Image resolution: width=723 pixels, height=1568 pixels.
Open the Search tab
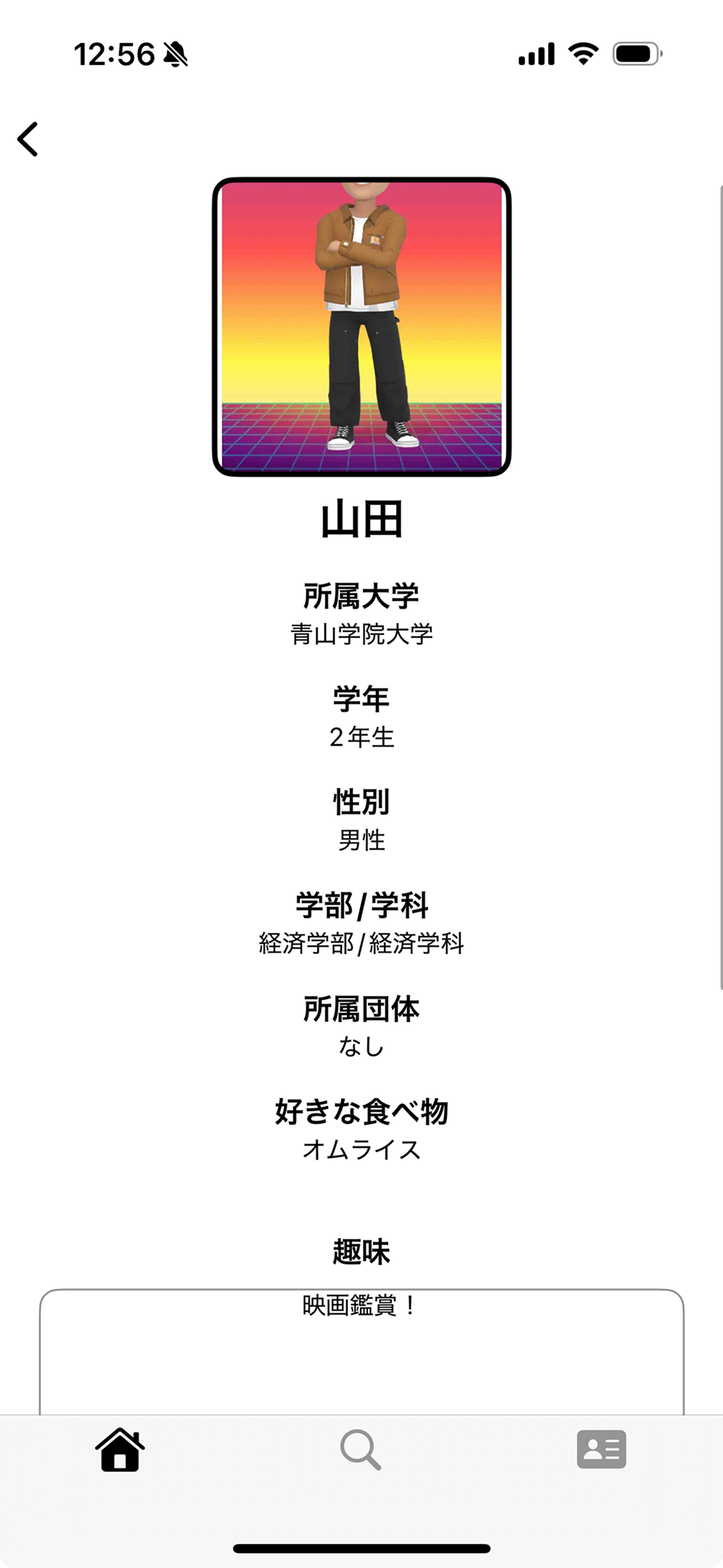tap(360, 1449)
